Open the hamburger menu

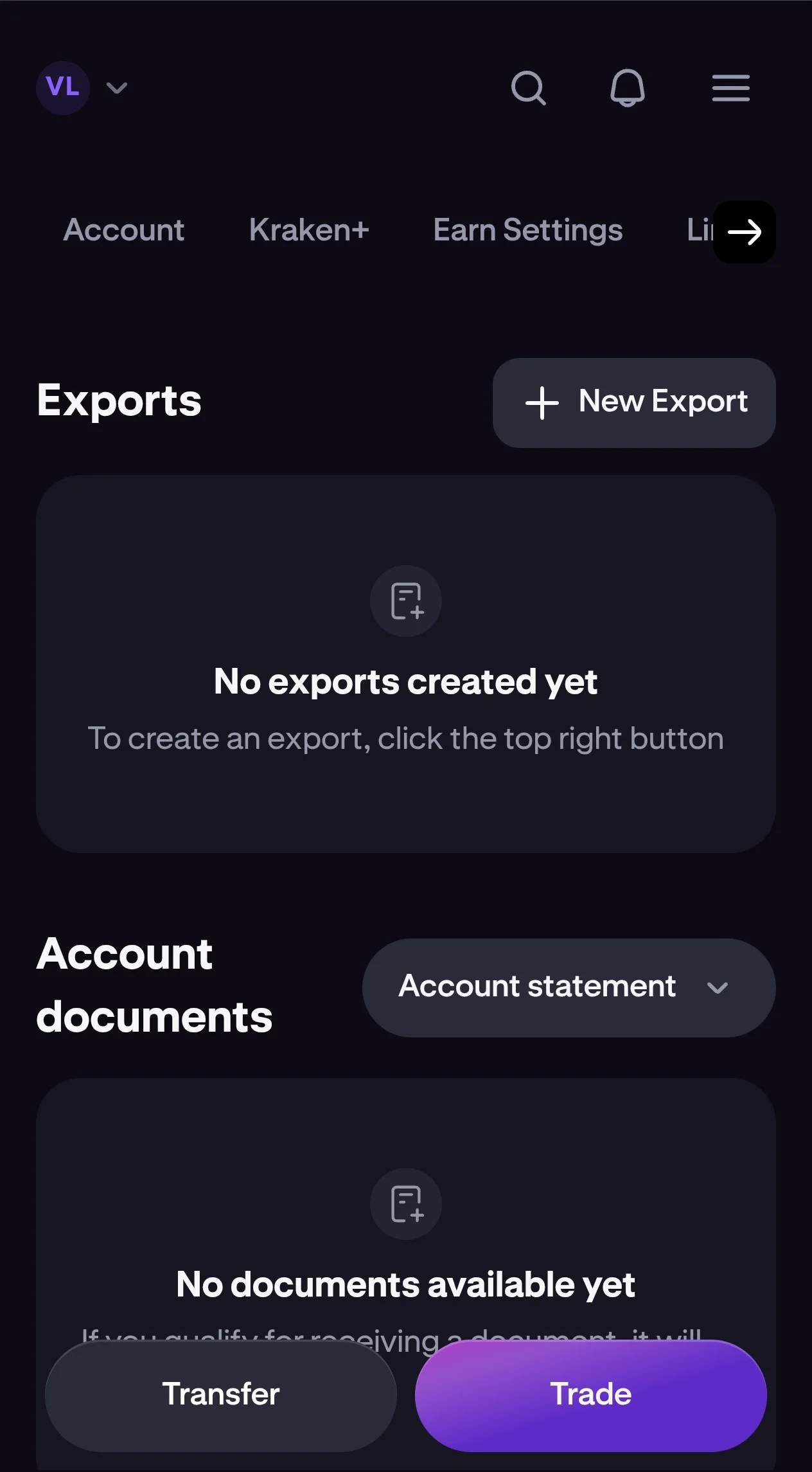click(730, 88)
